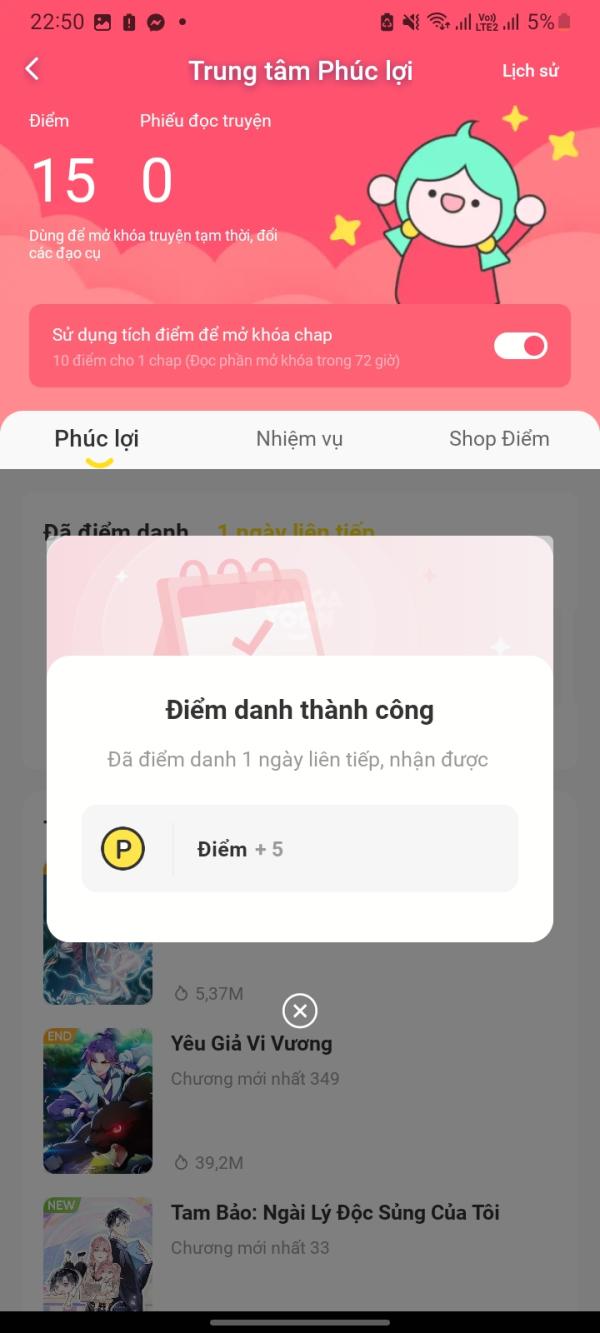Switch to the Shop Điểm tab
Image resolution: width=600 pixels, height=1333 pixels.
coord(498,439)
